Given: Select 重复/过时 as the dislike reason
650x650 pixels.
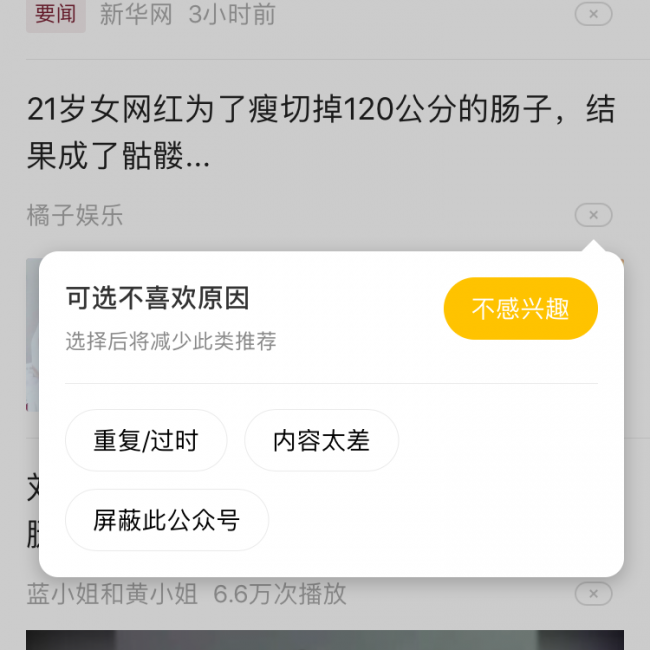Looking at the screenshot, I should tap(146, 440).
